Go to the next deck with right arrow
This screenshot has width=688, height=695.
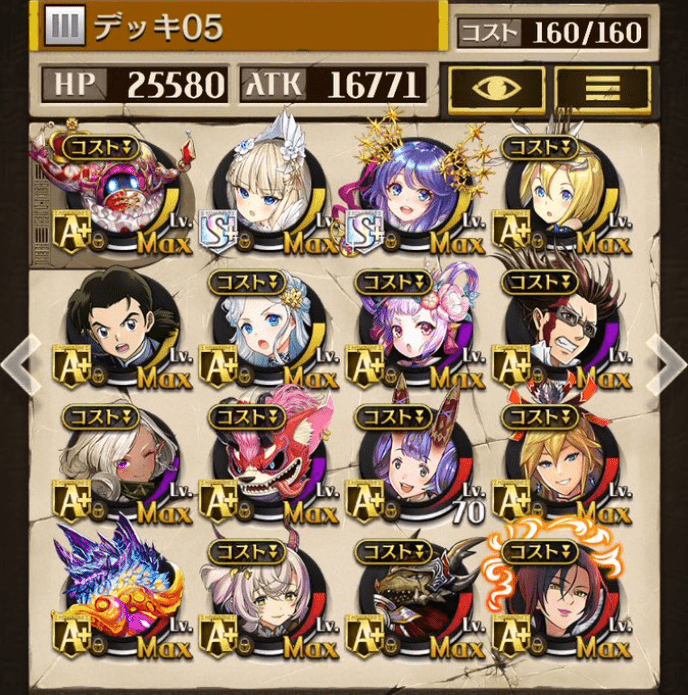point(667,361)
